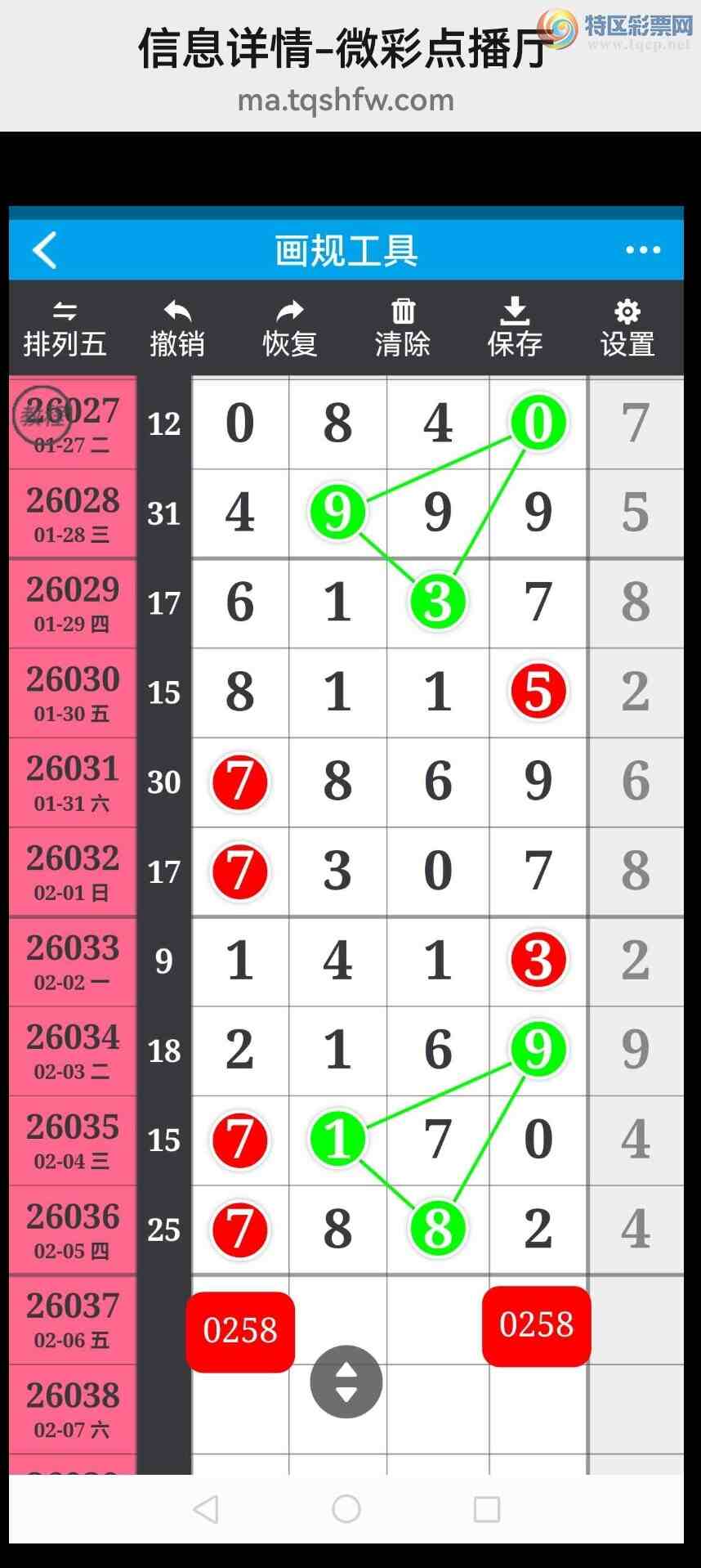The image size is (701, 1568).
Task: Go back using the header arrow
Action: point(45,250)
